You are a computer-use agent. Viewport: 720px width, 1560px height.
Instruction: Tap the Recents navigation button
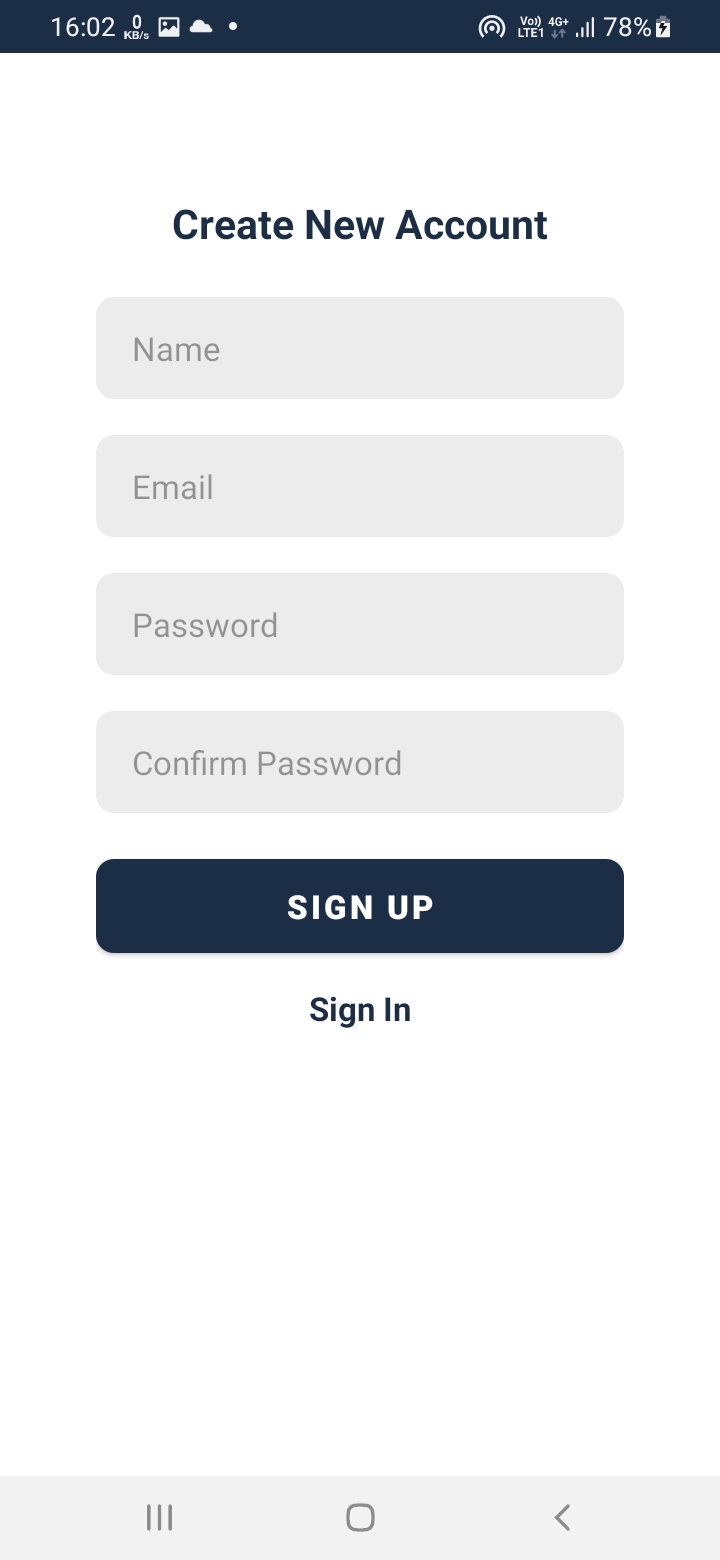pos(159,1516)
